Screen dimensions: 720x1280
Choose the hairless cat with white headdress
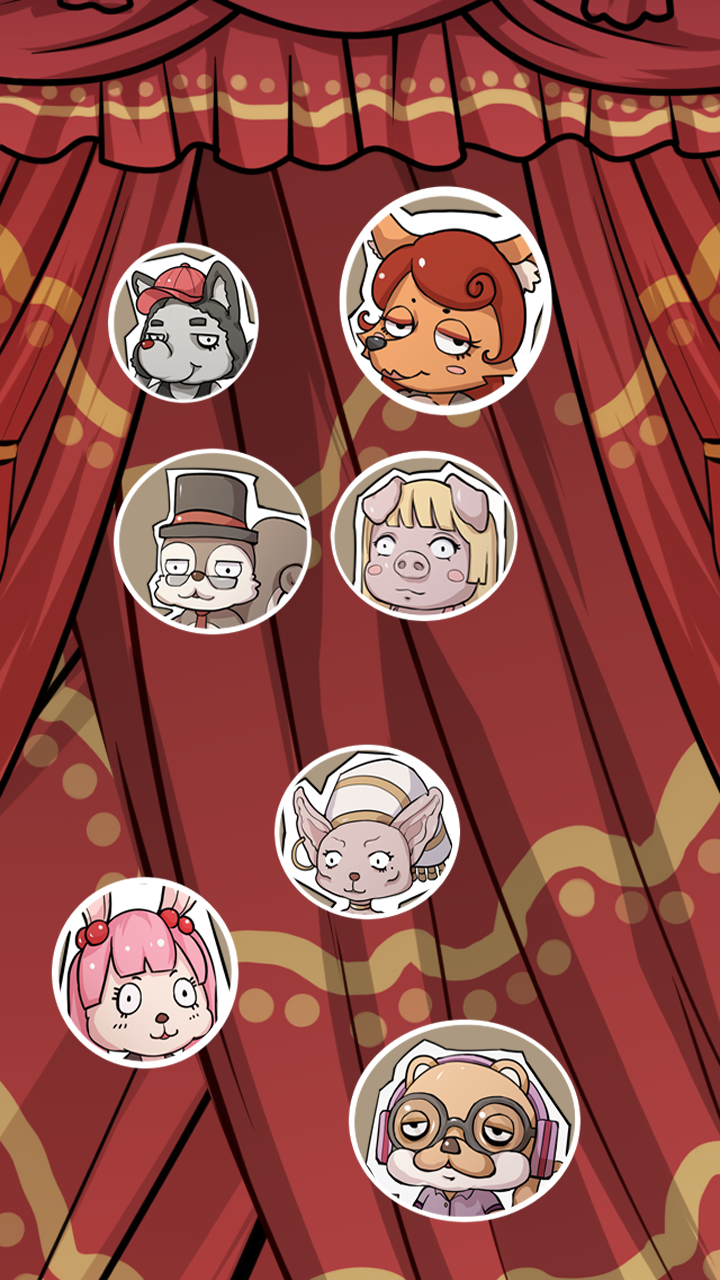(x=367, y=832)
